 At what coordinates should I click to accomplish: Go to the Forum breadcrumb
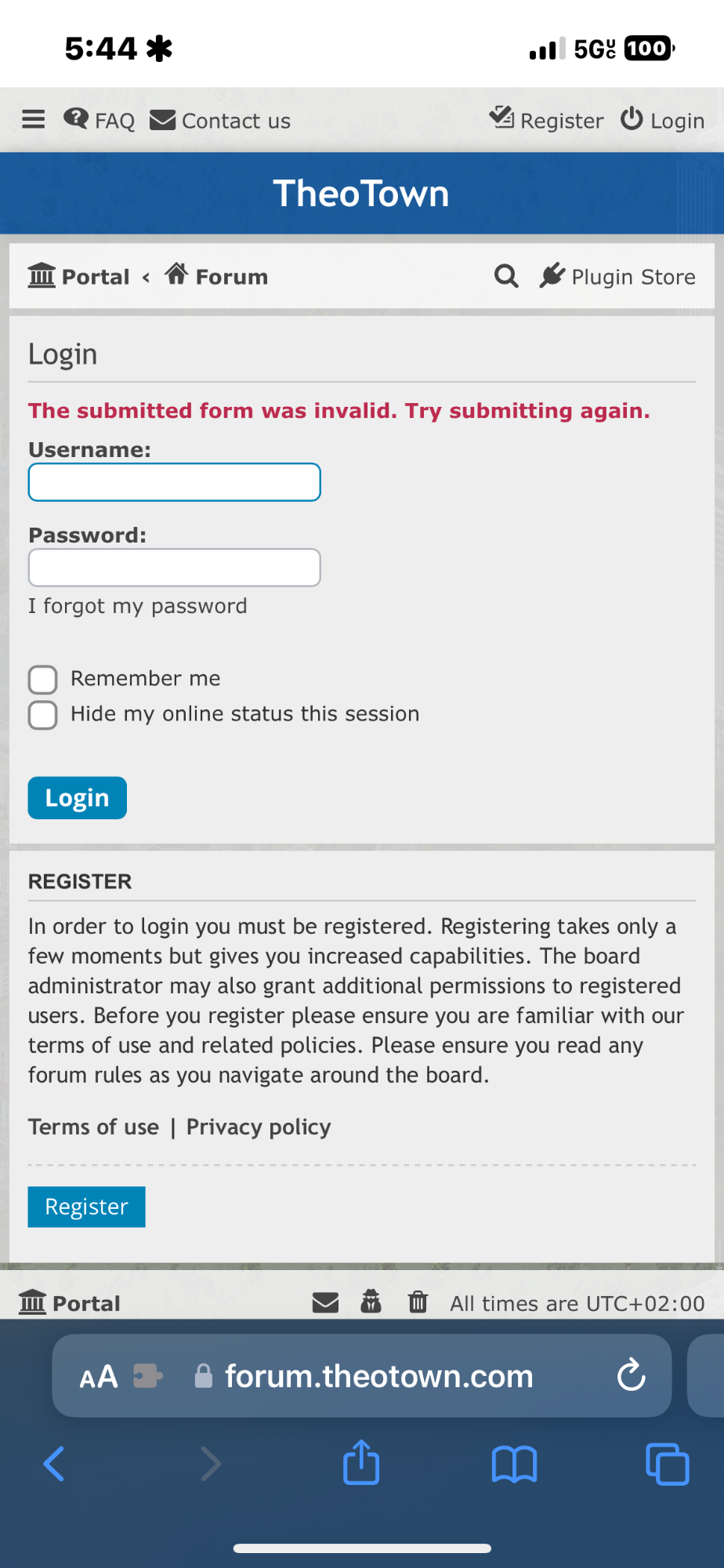(216, 275)
